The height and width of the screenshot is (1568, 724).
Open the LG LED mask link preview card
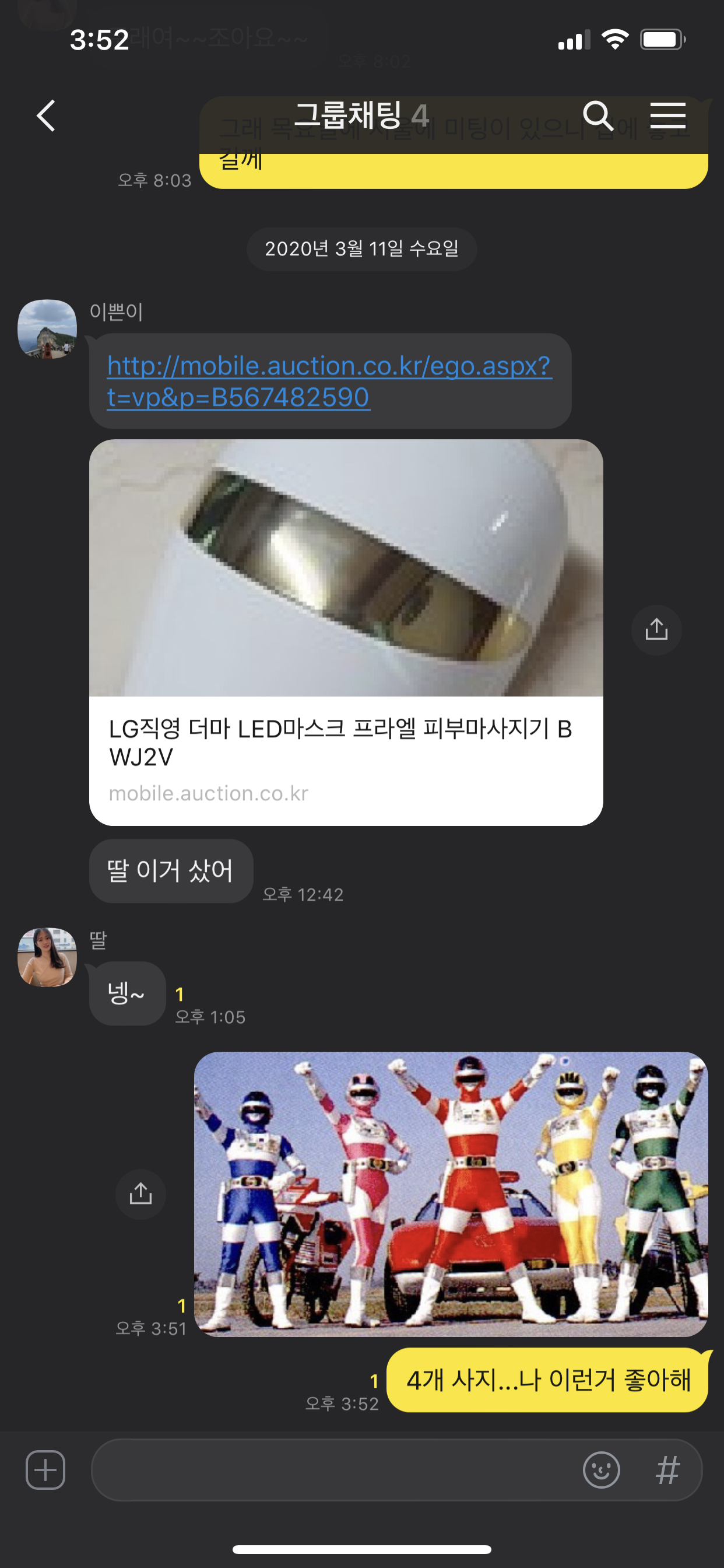pyautogui.click(x=346, y=633)
